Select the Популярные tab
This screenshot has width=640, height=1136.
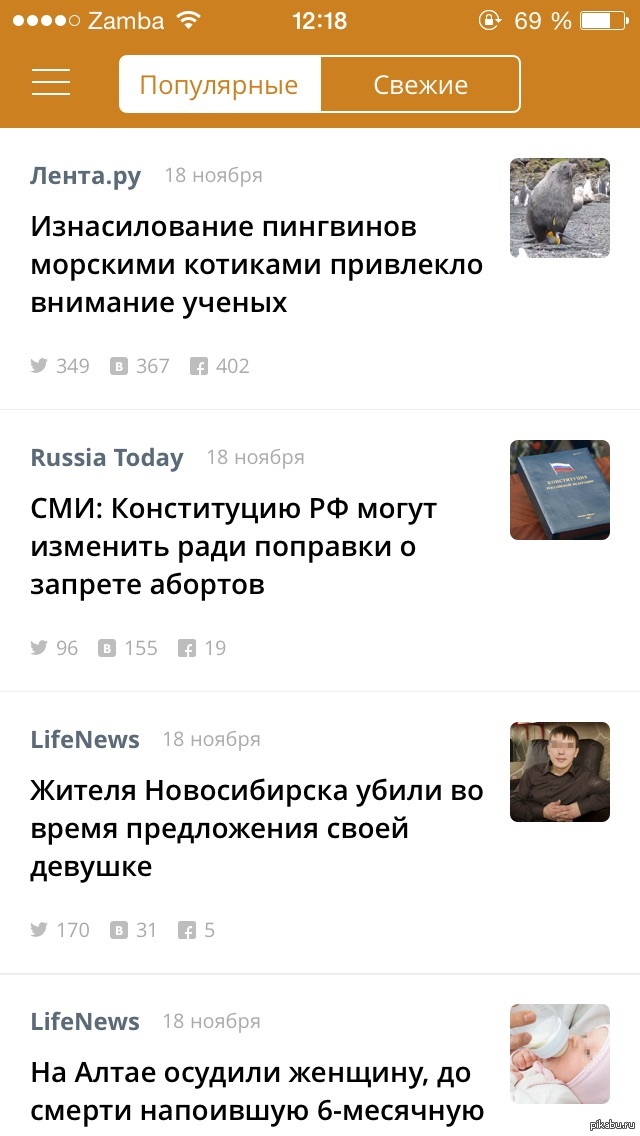click(219, 85)
